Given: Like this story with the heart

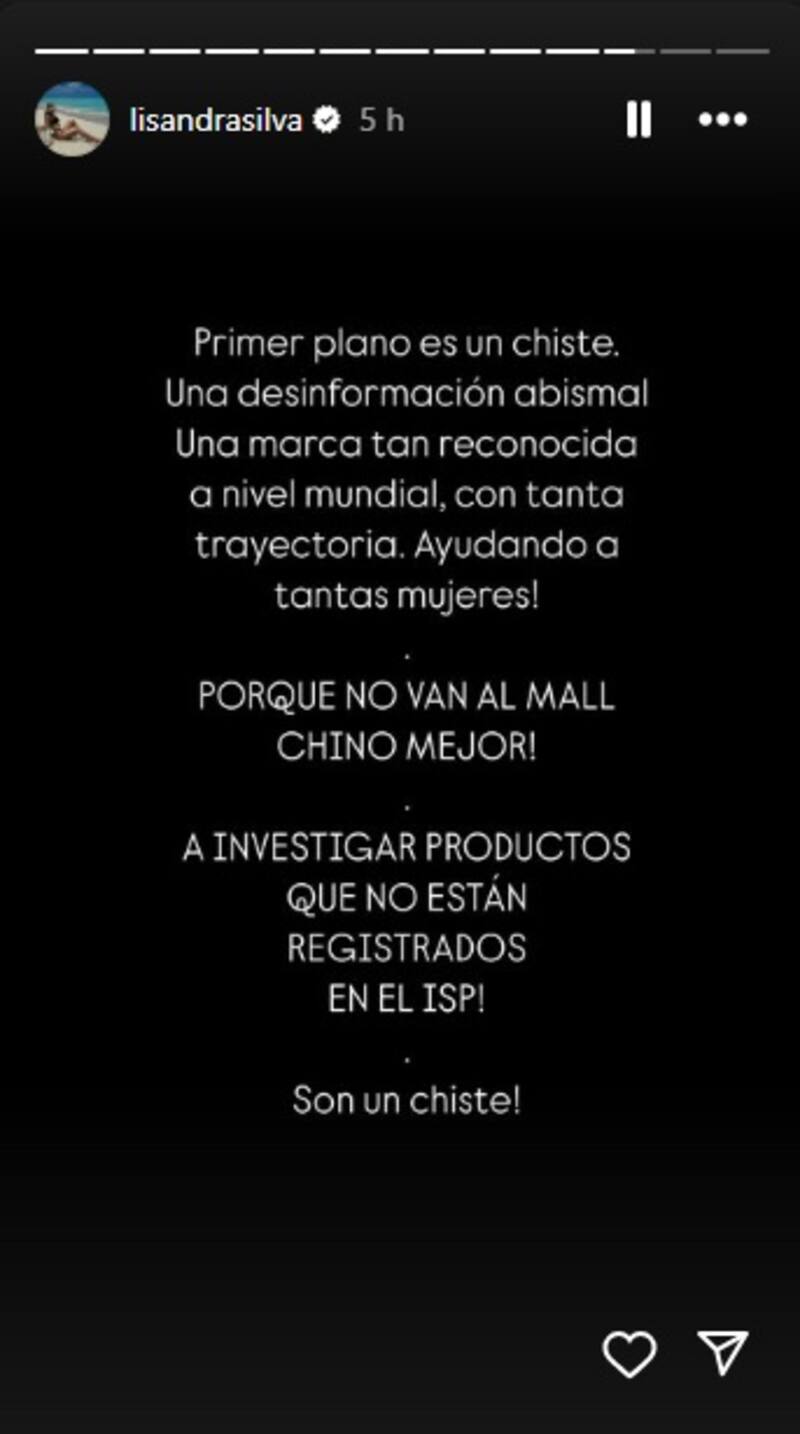Looking at the screenshot, I should (x=629, y=1354).
